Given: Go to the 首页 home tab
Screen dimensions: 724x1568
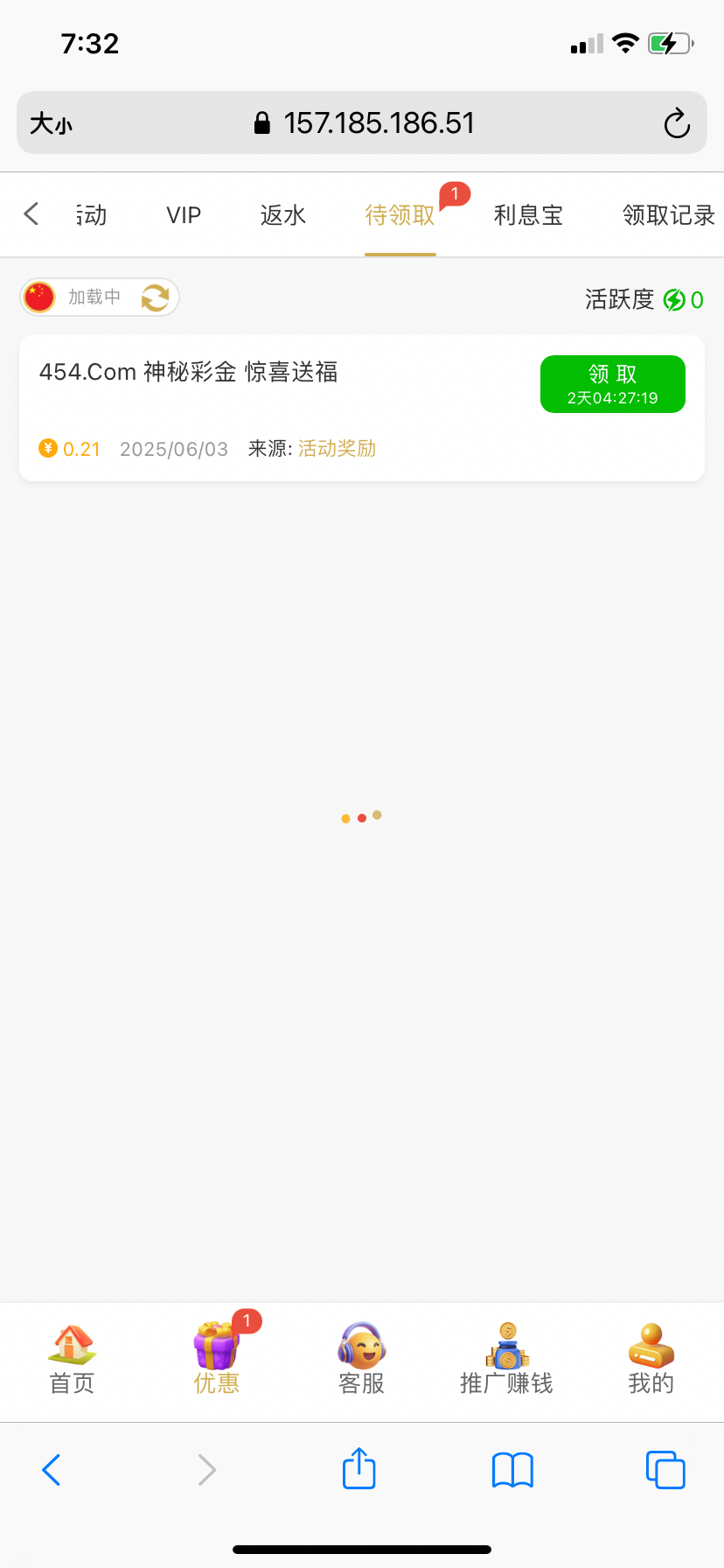Looking at the screenshot, I should coord(72,1358).
